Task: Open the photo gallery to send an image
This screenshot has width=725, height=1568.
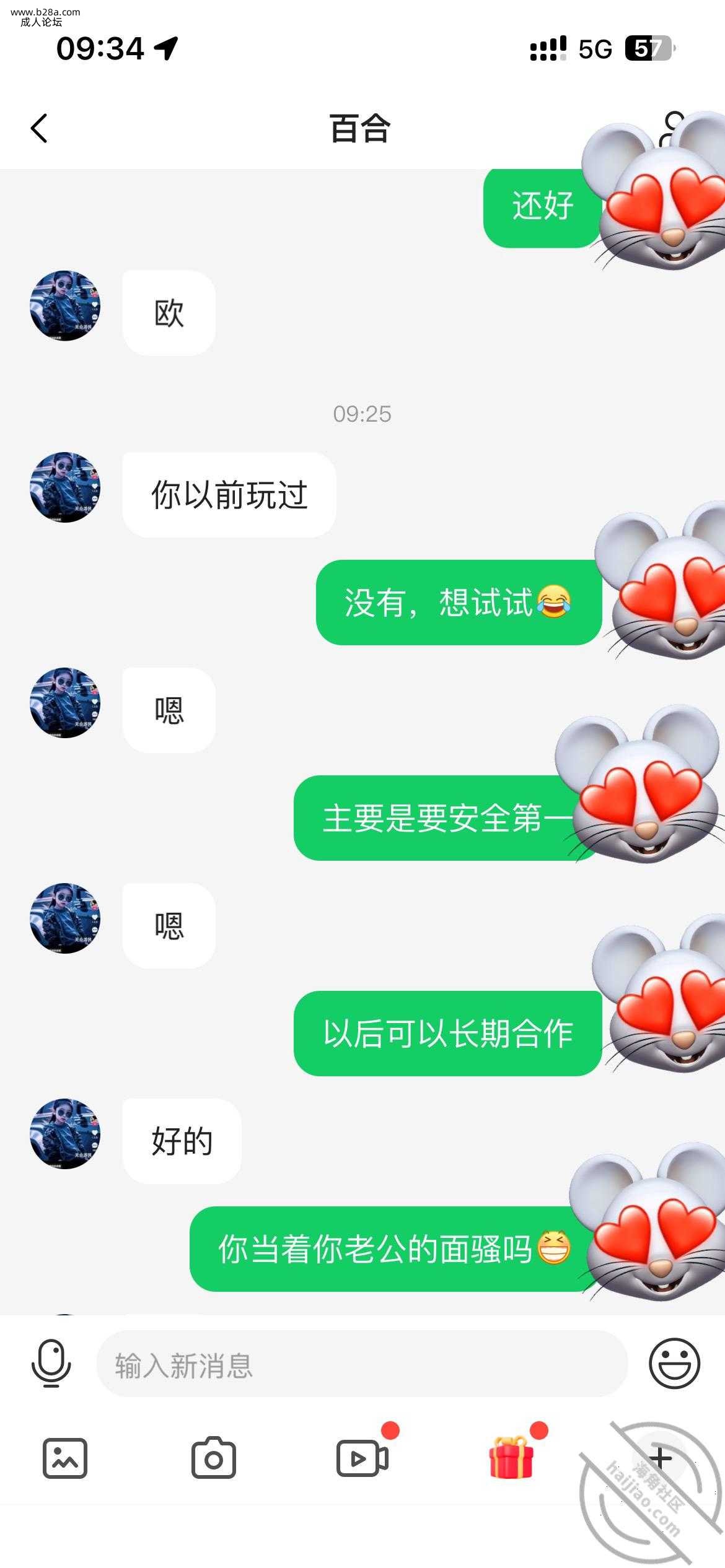Action: [x=64, y=1459]
